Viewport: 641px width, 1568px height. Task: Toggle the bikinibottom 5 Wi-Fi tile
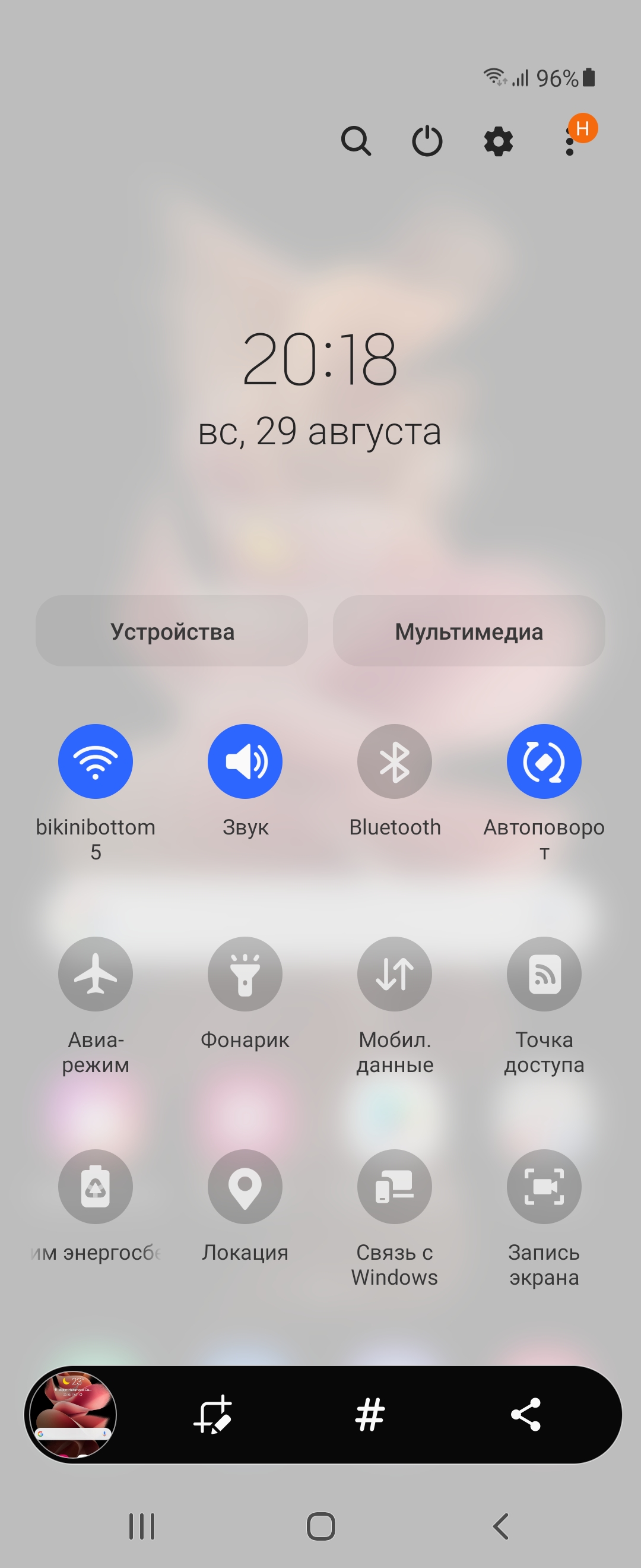click(96, 761)
